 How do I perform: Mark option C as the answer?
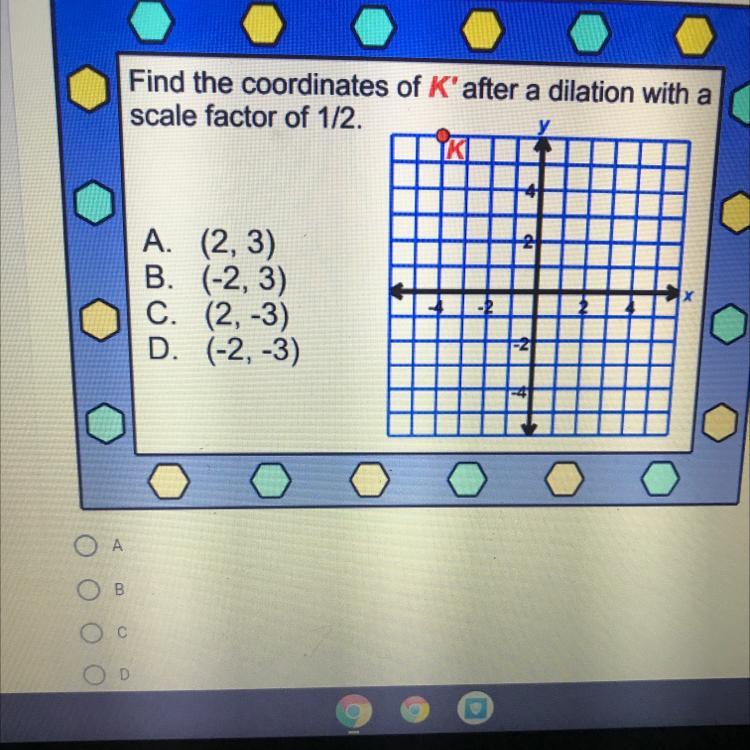(x=91, y=633)
